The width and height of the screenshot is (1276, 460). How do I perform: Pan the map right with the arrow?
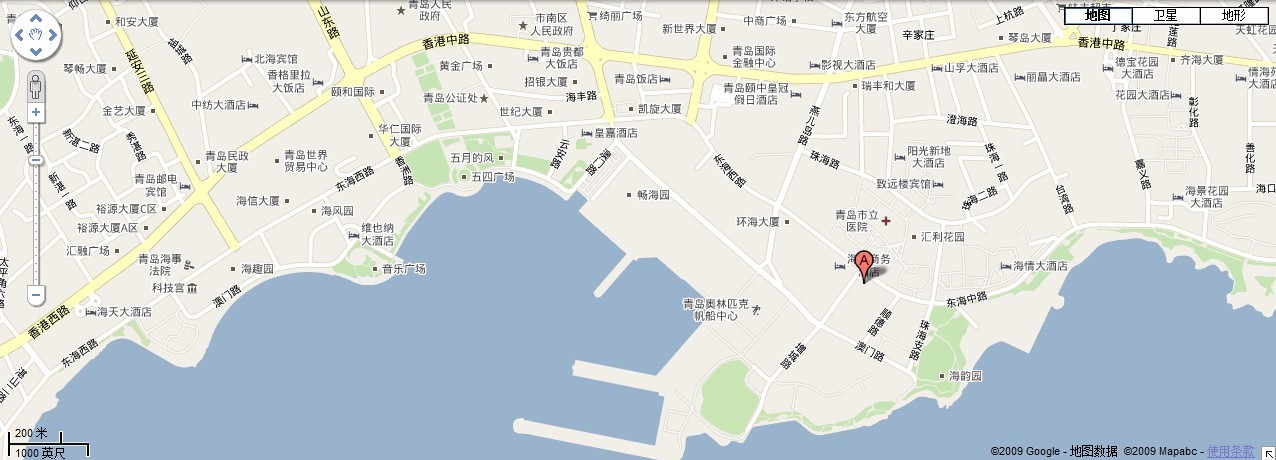[x=55, y=37]
